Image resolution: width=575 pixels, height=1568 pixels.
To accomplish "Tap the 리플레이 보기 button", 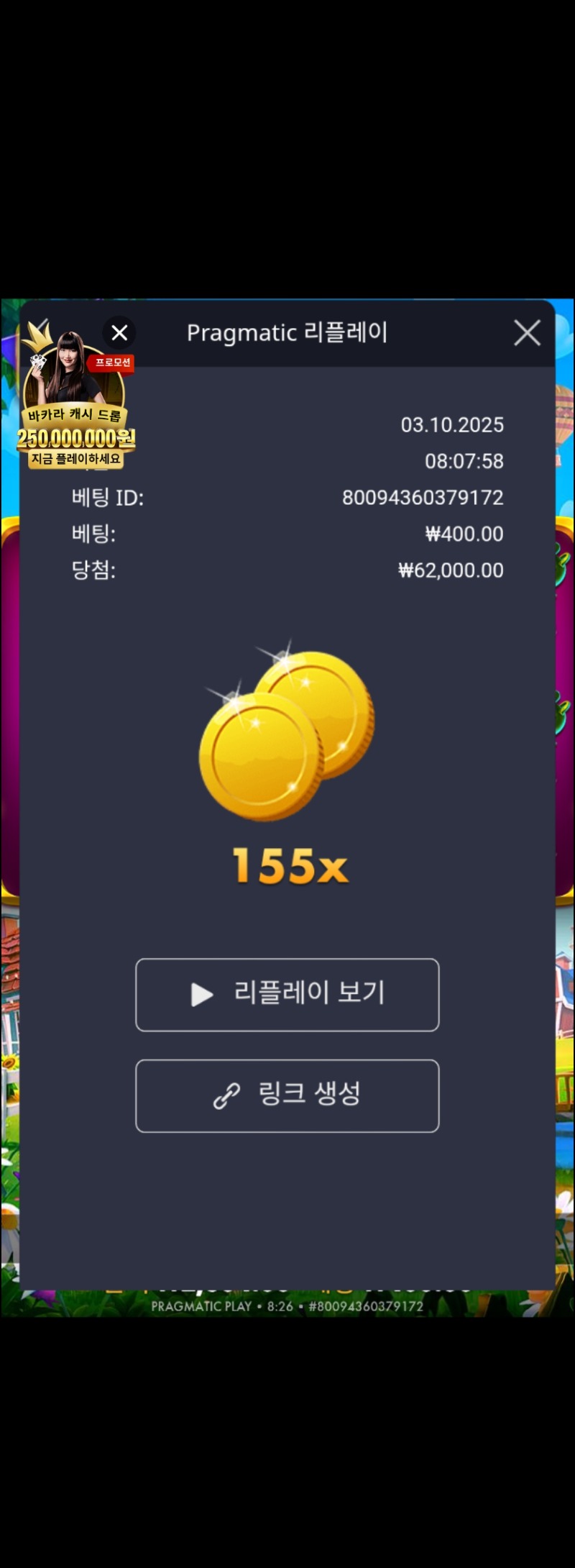I will tap(287, 995).
